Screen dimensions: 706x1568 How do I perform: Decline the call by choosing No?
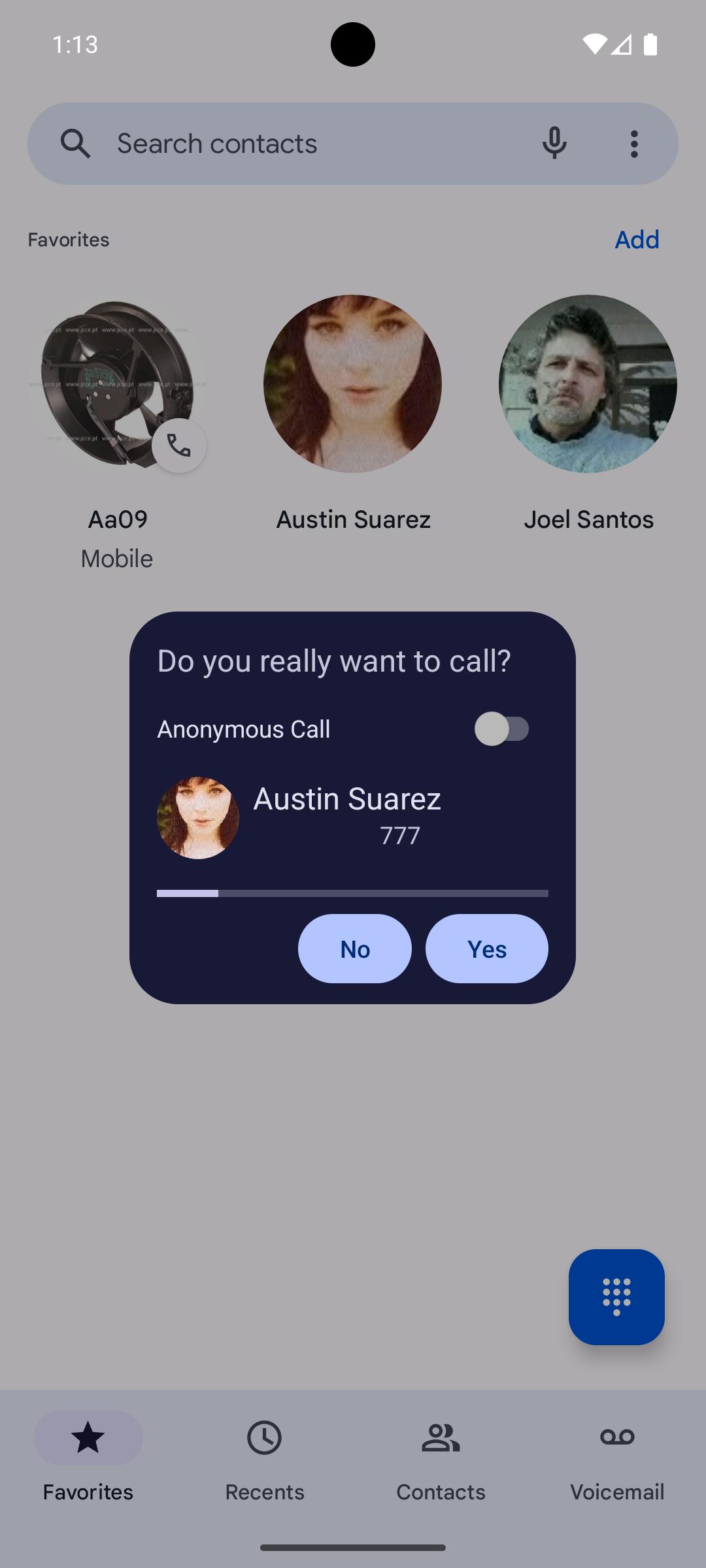coord(355,949)
